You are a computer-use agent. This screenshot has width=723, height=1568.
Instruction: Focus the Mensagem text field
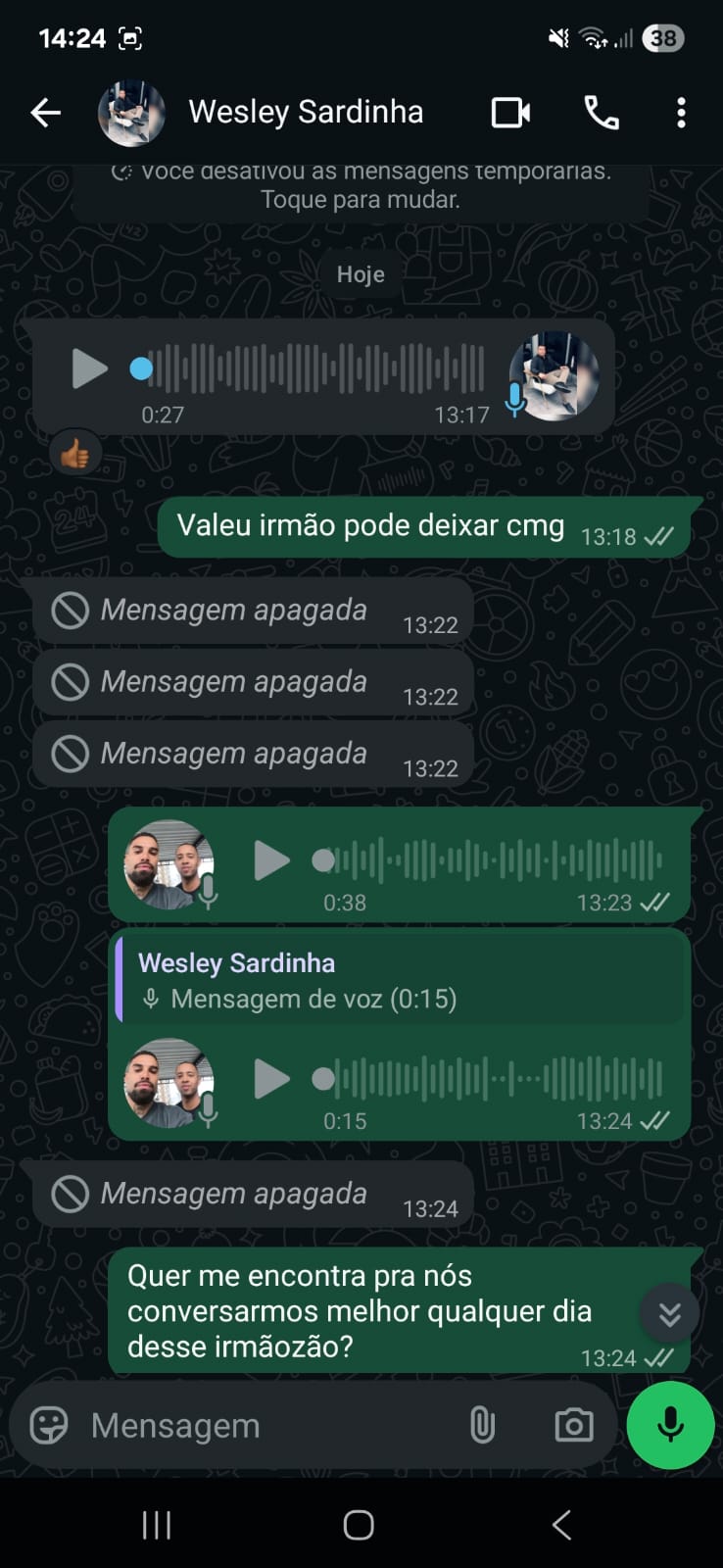pos(265,1426)
